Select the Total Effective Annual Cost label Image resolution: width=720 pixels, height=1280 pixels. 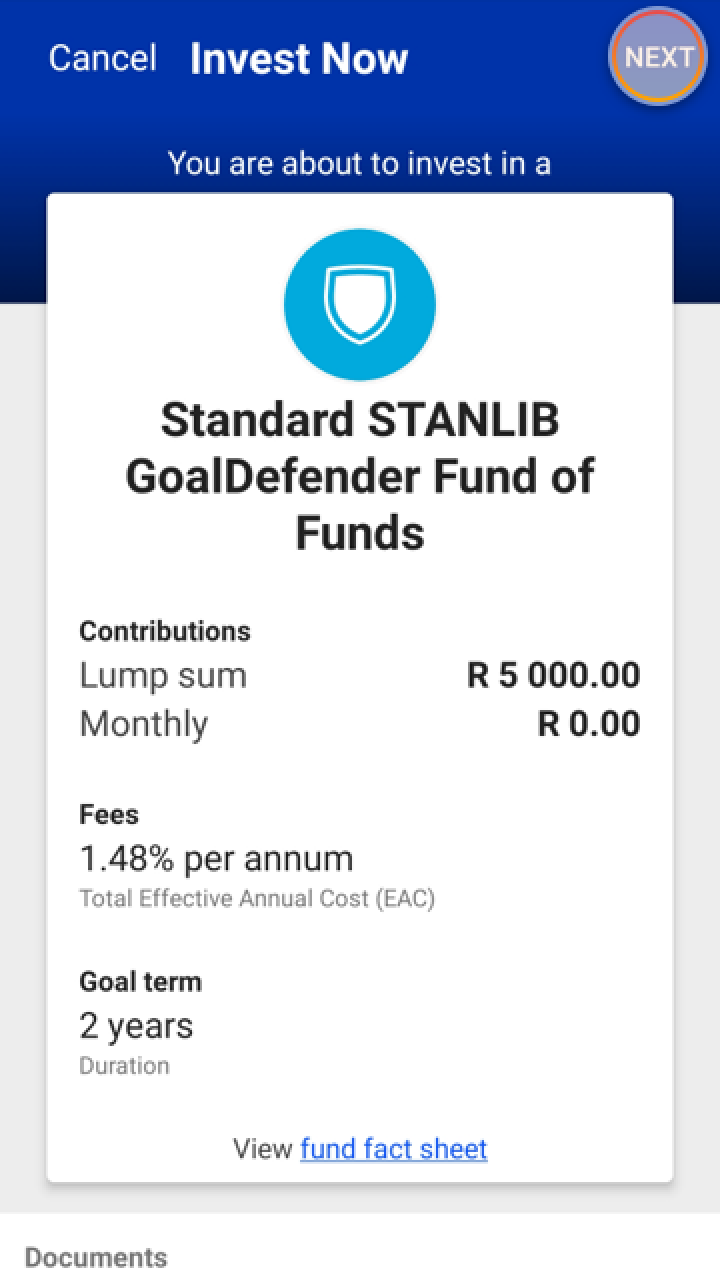tap(258, 898)
